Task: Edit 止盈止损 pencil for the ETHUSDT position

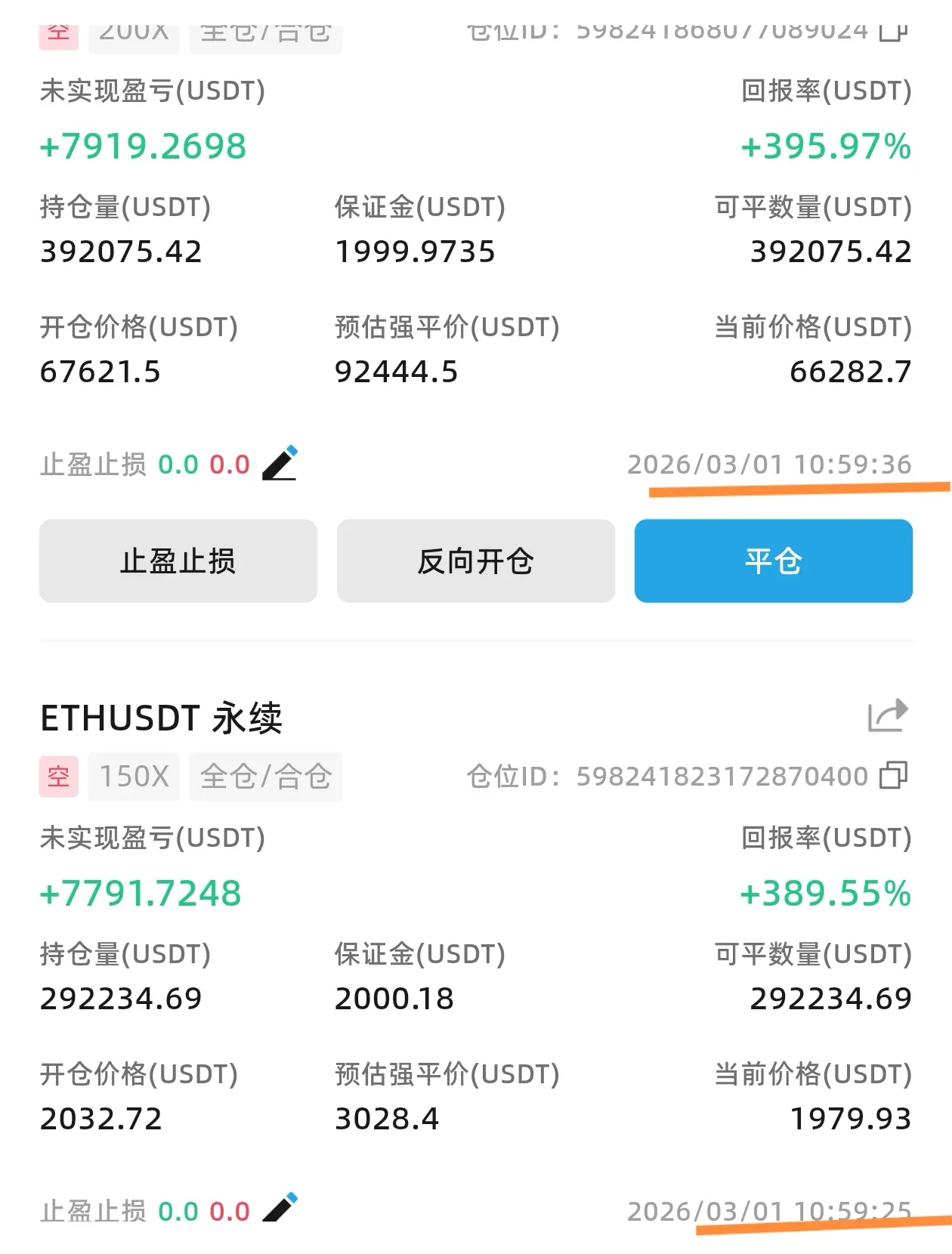Action: tap(280, 1209)
